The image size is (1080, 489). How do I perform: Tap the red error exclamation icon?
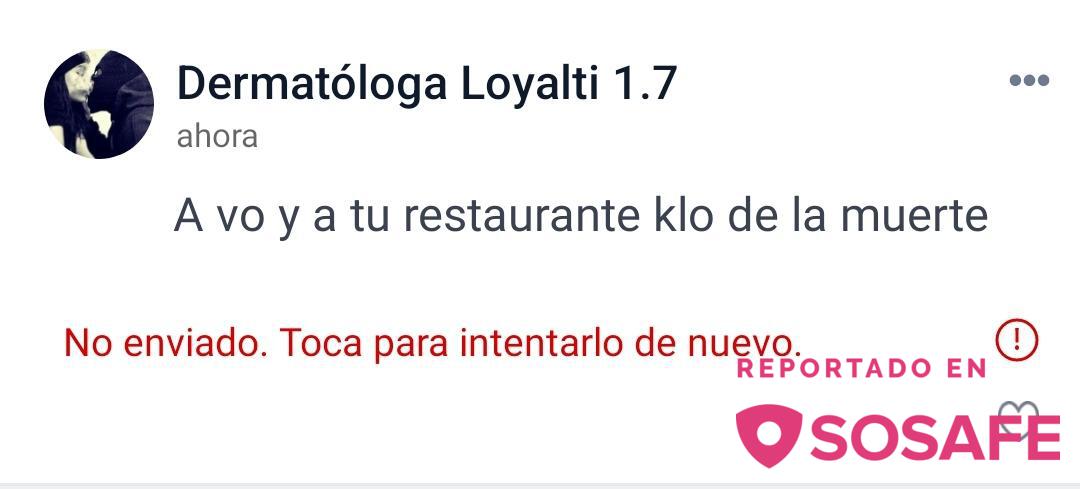pos(1018,341)
